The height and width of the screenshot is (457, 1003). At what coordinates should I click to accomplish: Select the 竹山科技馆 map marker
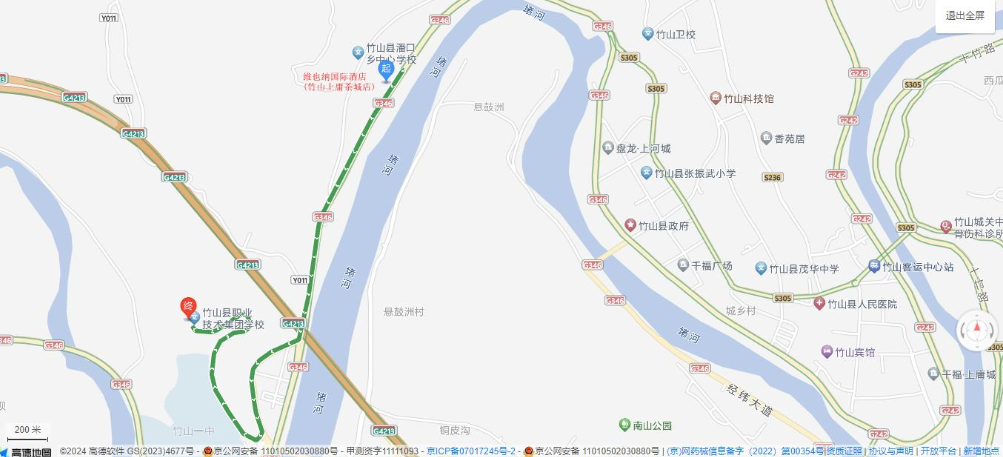[x=715, y=98]
